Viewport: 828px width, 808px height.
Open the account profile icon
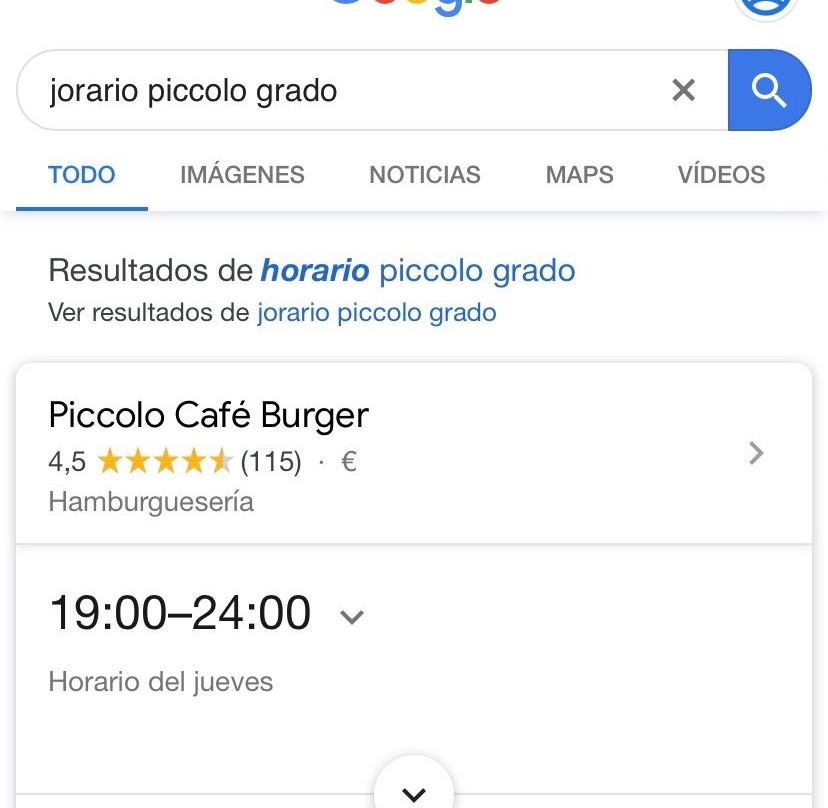[765, 6]
